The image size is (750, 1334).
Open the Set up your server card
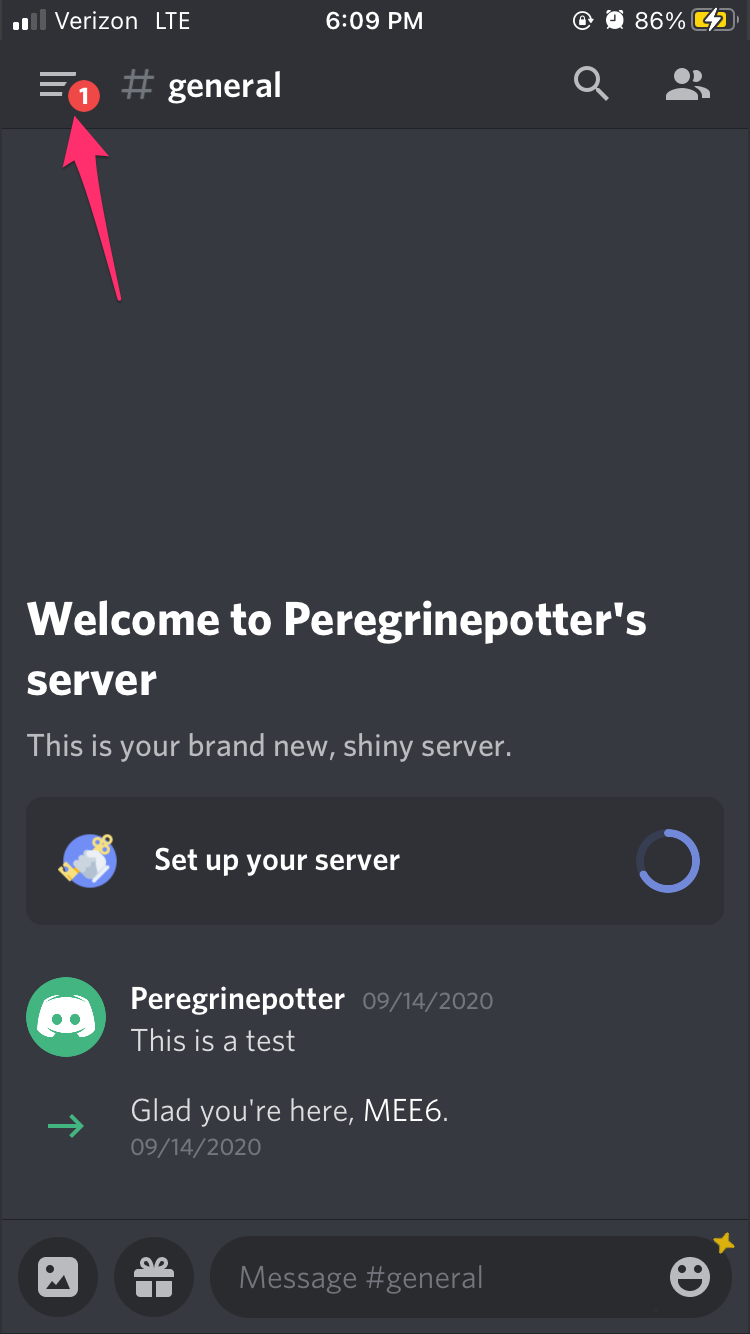[374, 860]
